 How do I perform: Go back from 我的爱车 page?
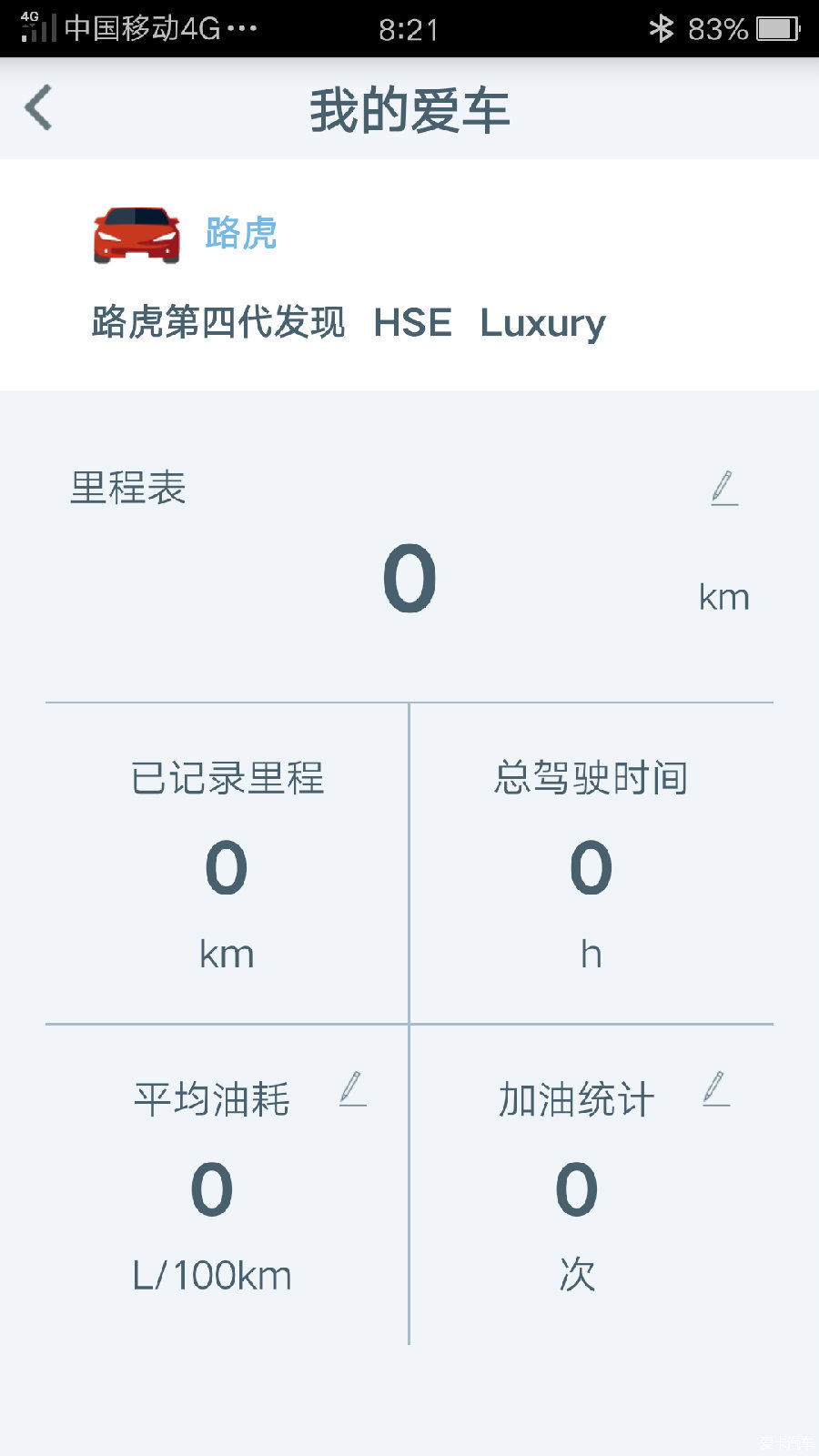[x=39, y=108]
